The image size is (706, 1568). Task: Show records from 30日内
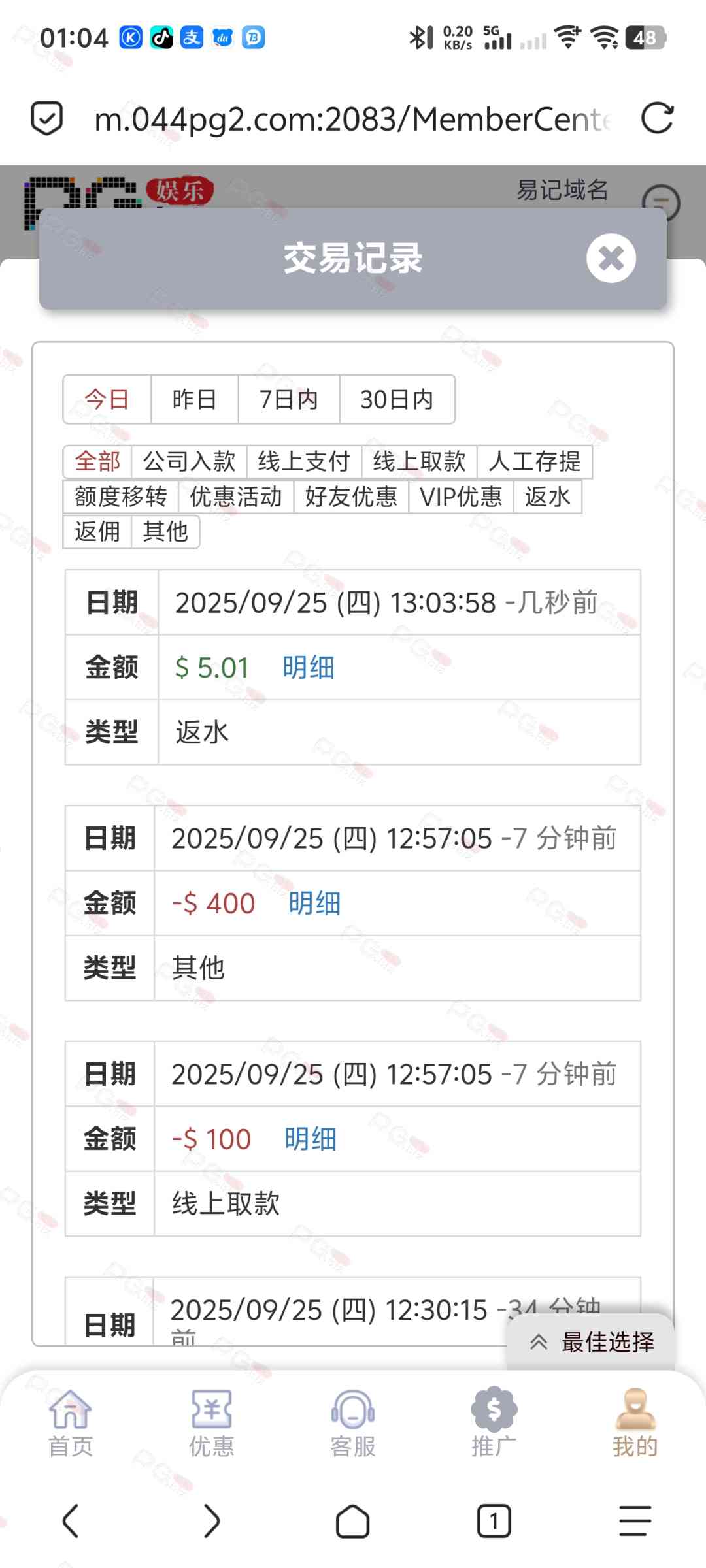pos(397,399)
